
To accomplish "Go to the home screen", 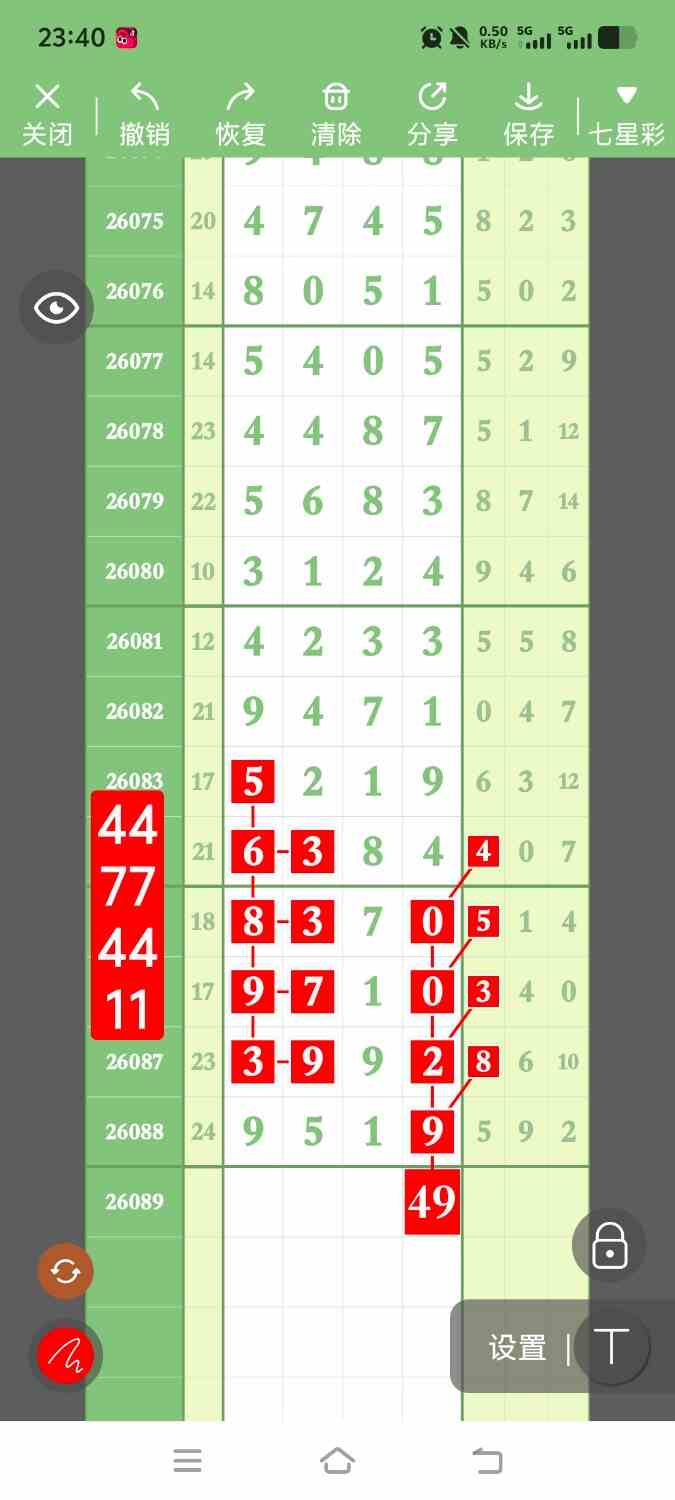I will pyautogui.click(x=337, y=1461).
